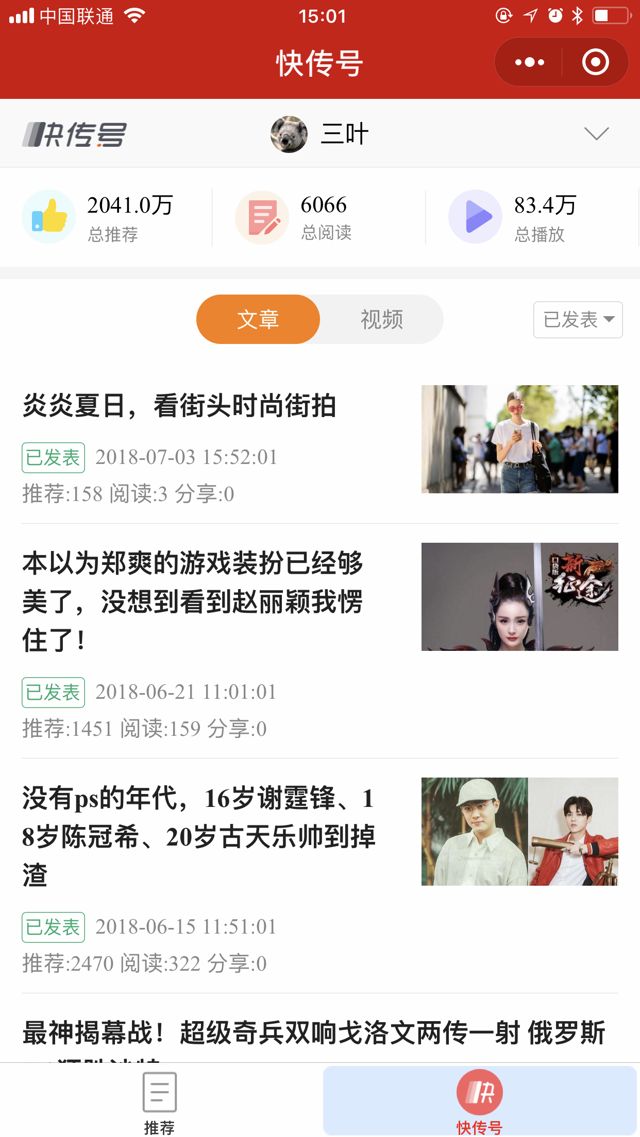Select the 快传号 bottom tab
The width and height of the screenshot is (640, 1137).
479,1102
